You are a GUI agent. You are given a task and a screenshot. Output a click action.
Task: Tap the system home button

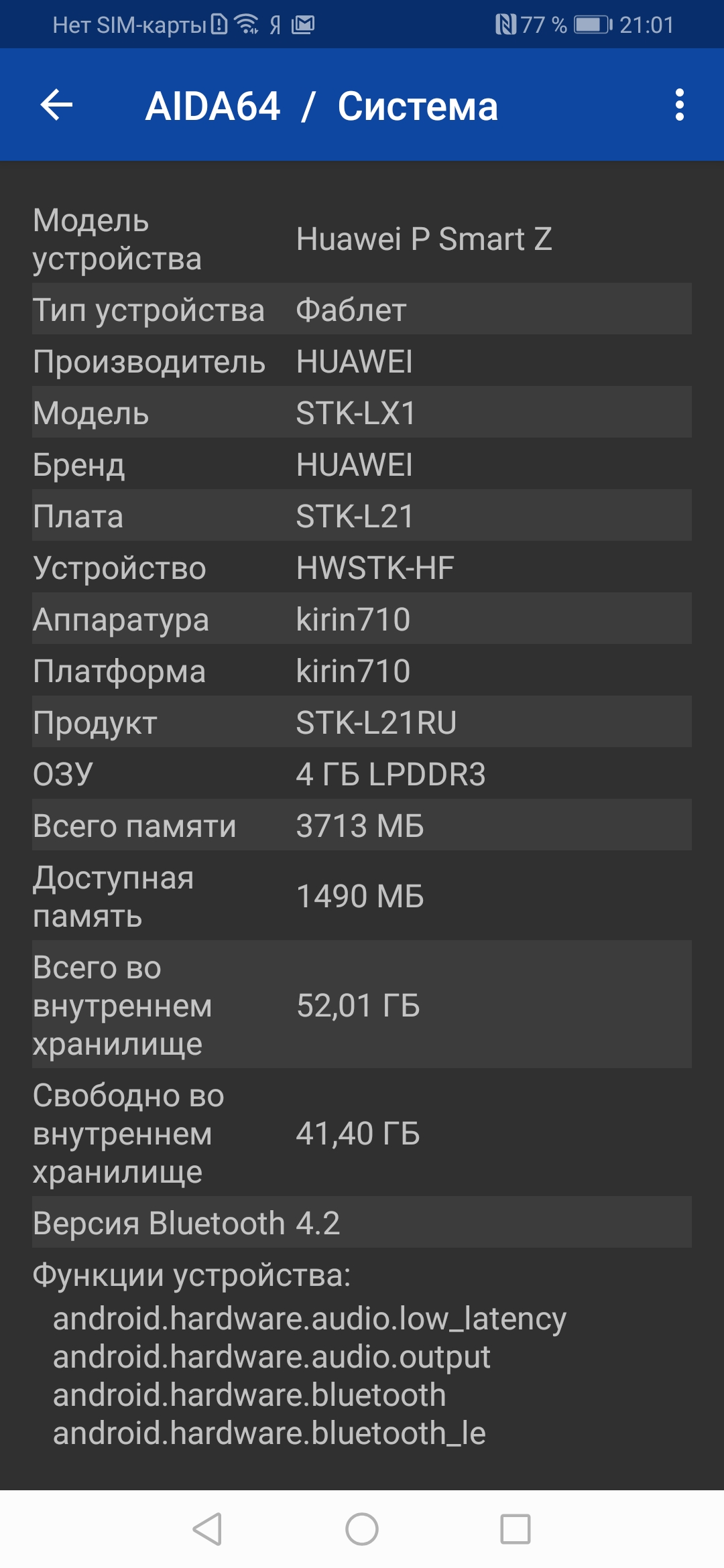[x=362, y=1529]
